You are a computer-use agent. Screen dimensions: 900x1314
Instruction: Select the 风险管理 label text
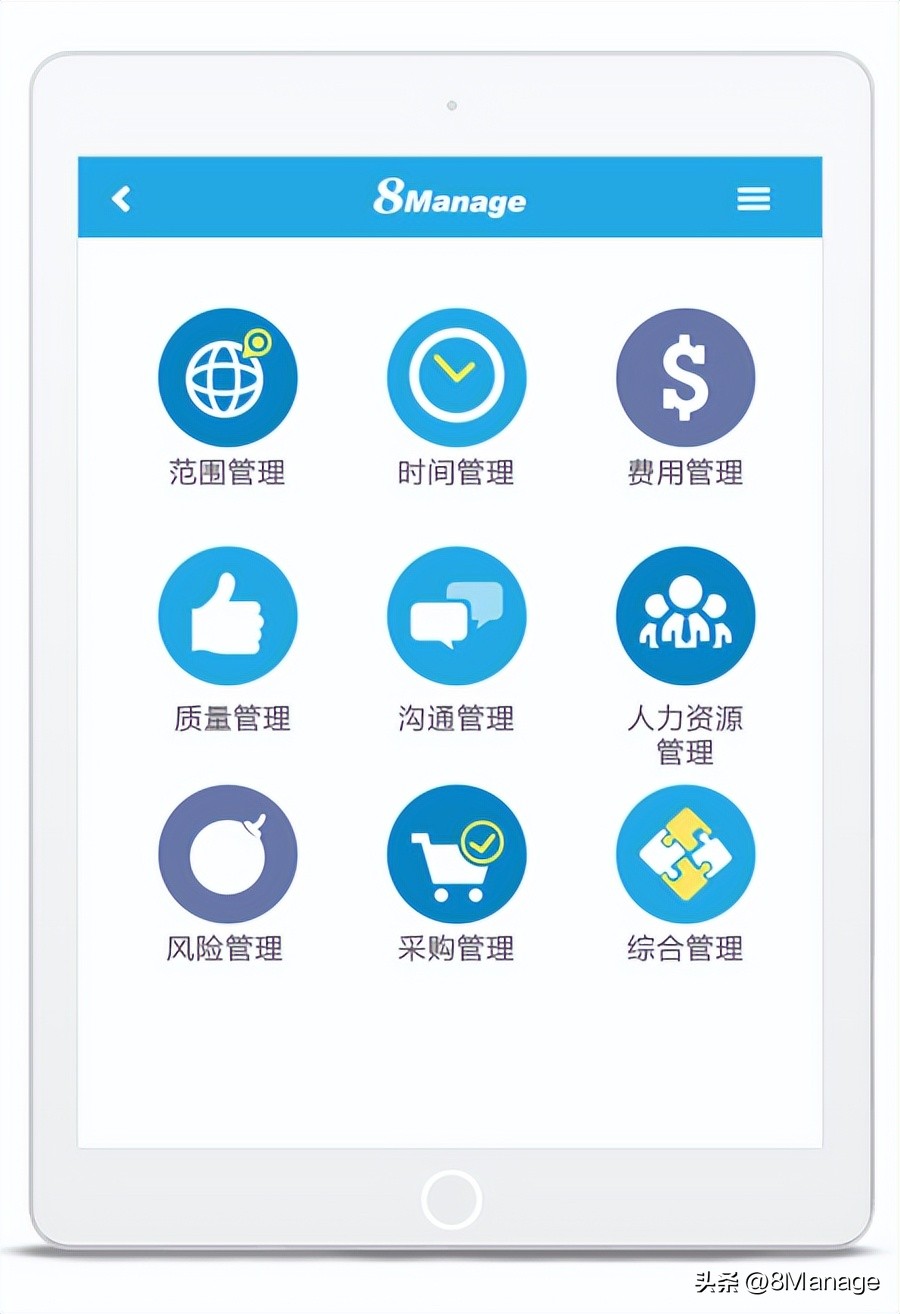coord(227,950)
